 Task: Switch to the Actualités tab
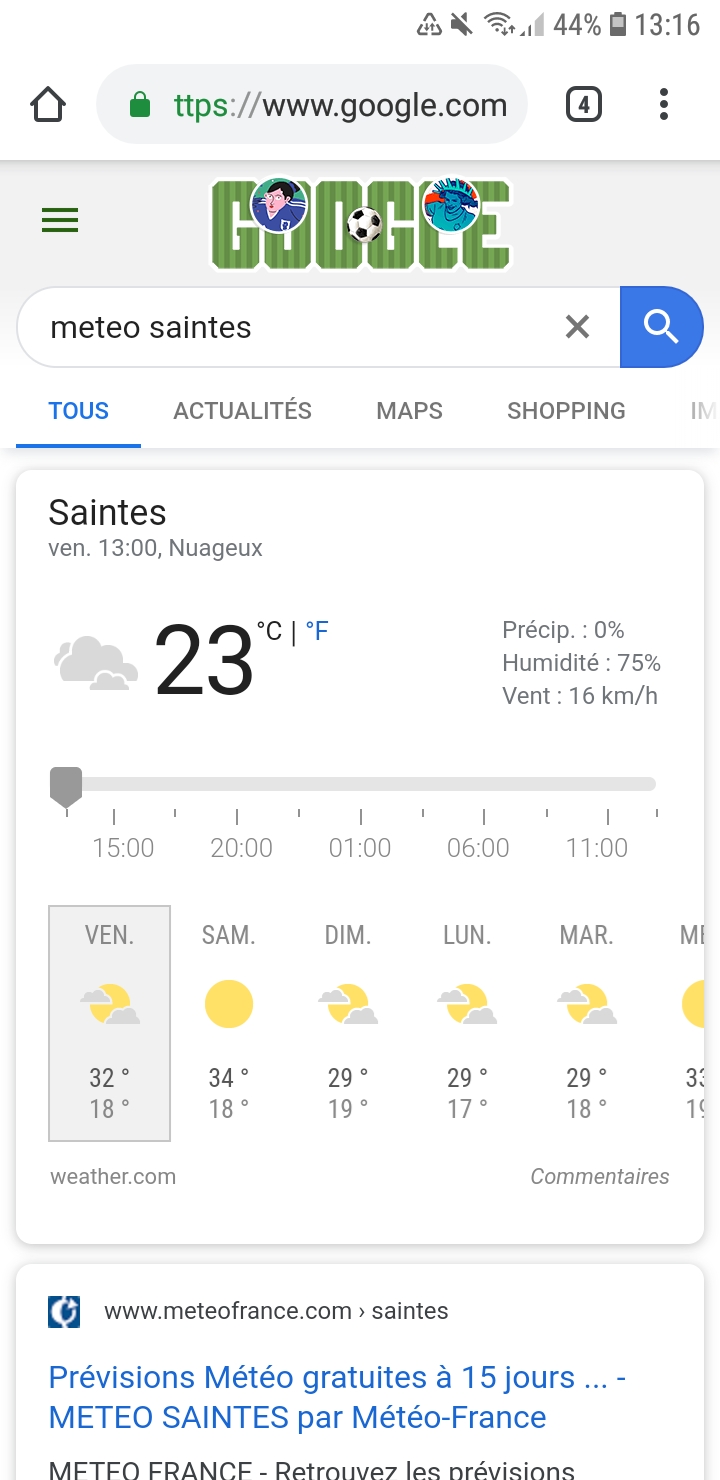pyautogui.click(x=242, y=411)
